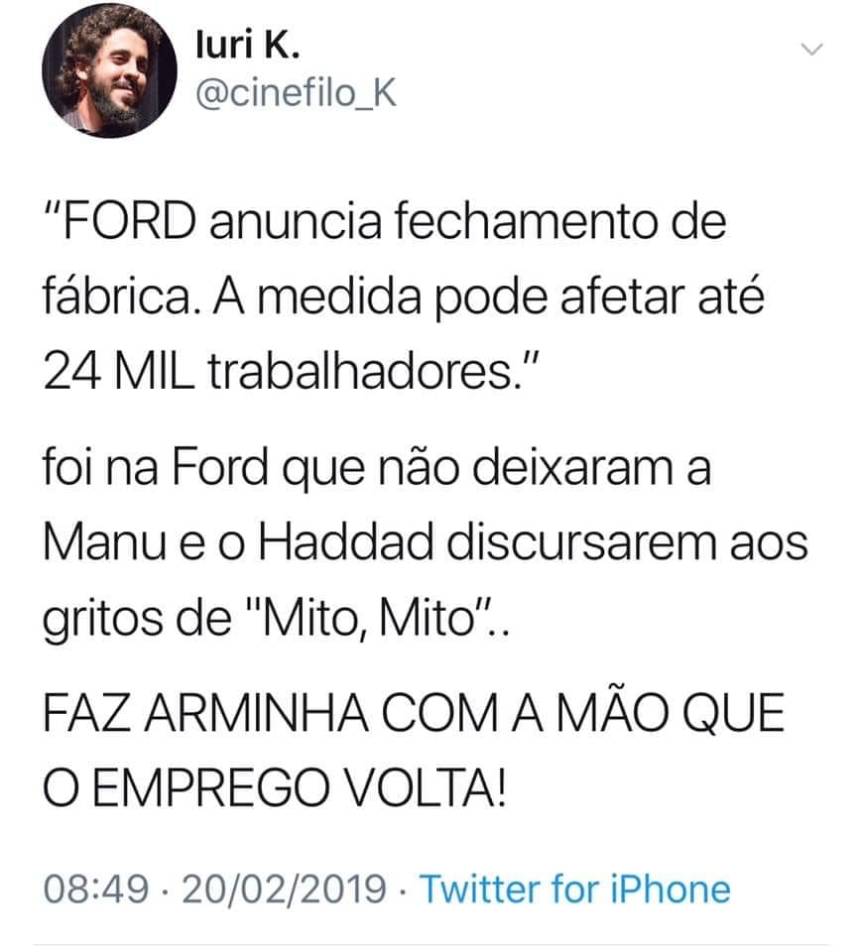This screenshot has height=952, width=863.
Task: Open the Twitter for iPhone link
Action: 573,888
